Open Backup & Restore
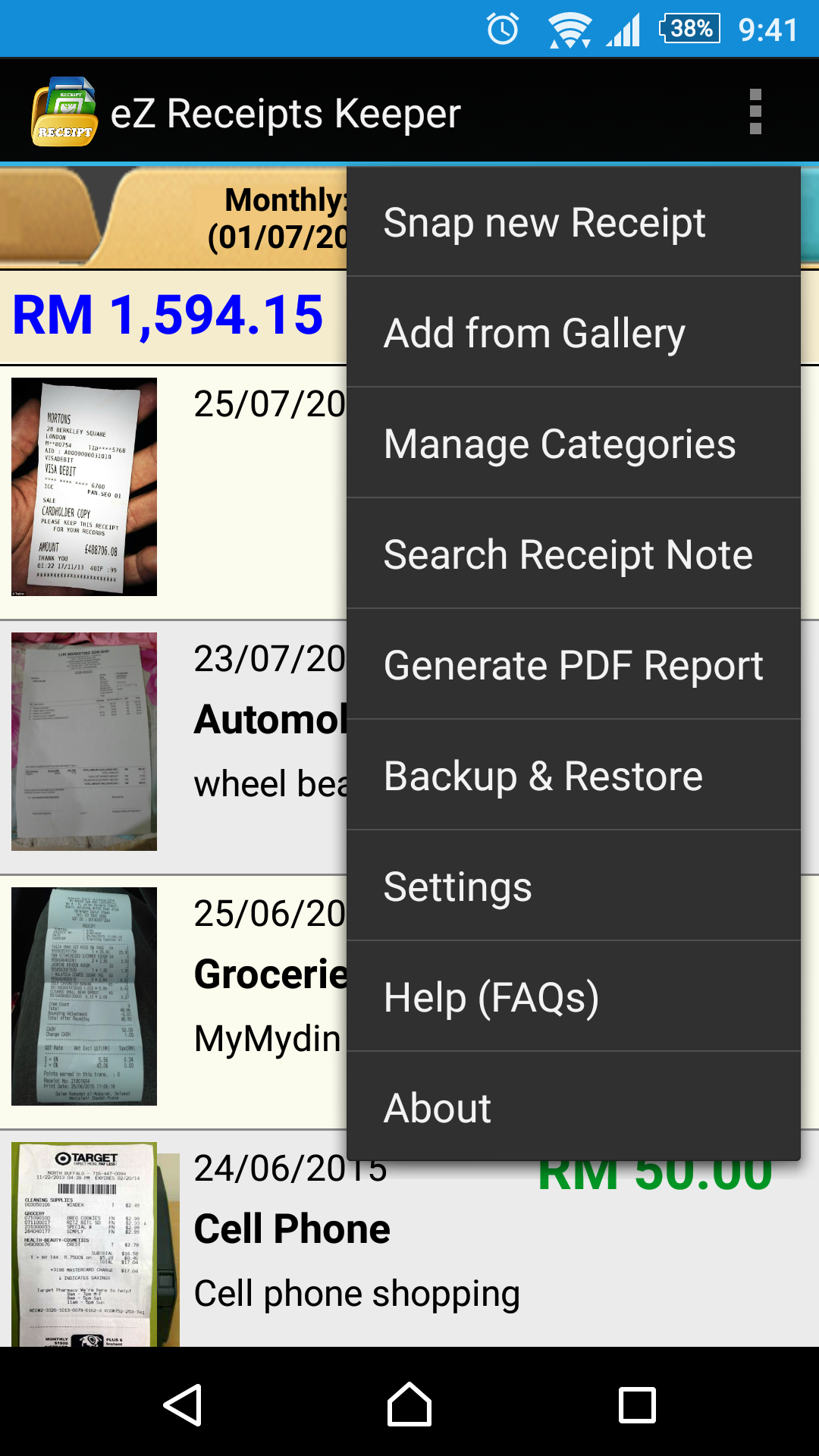The image size is (819, 1456). coord(544,776)
